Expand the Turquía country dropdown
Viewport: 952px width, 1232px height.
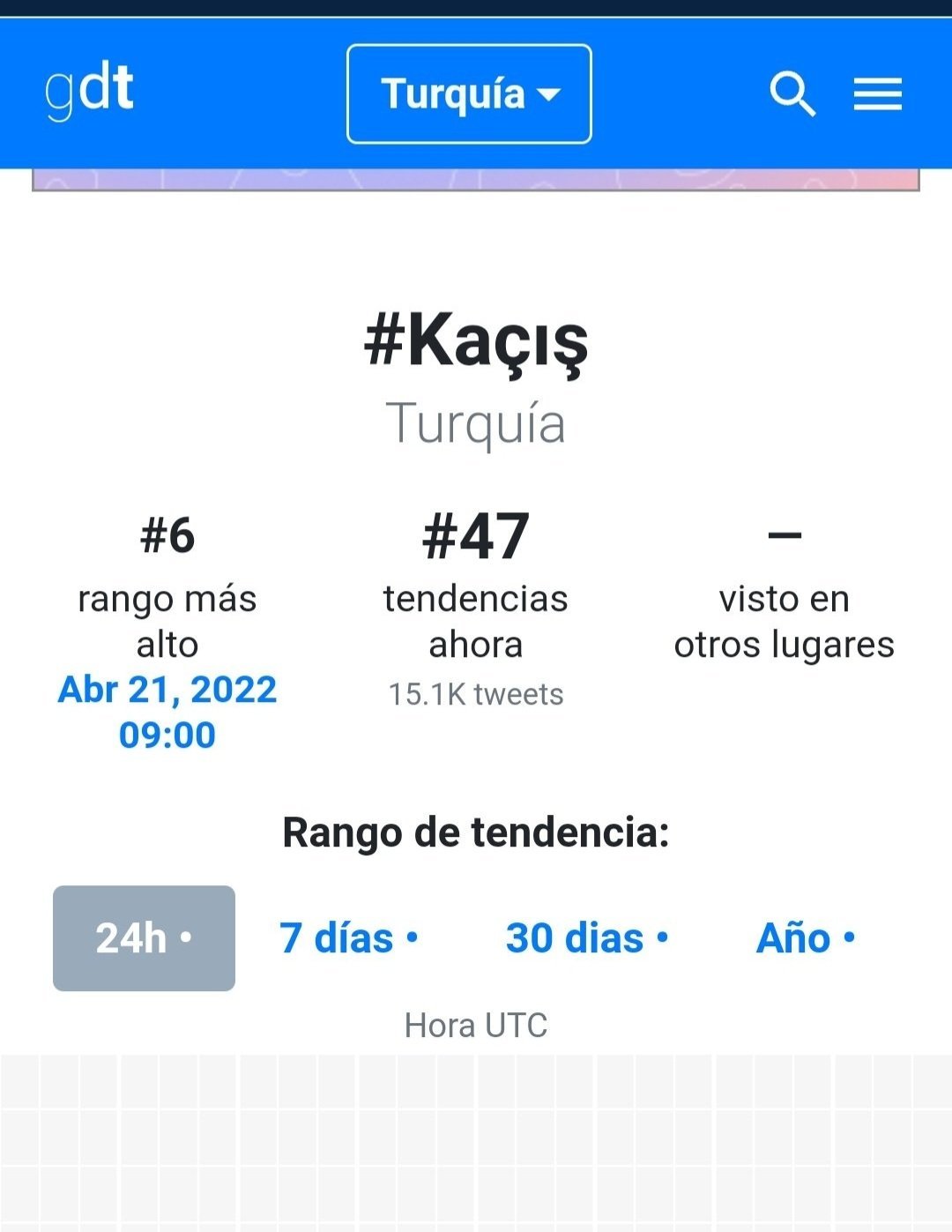469,94
